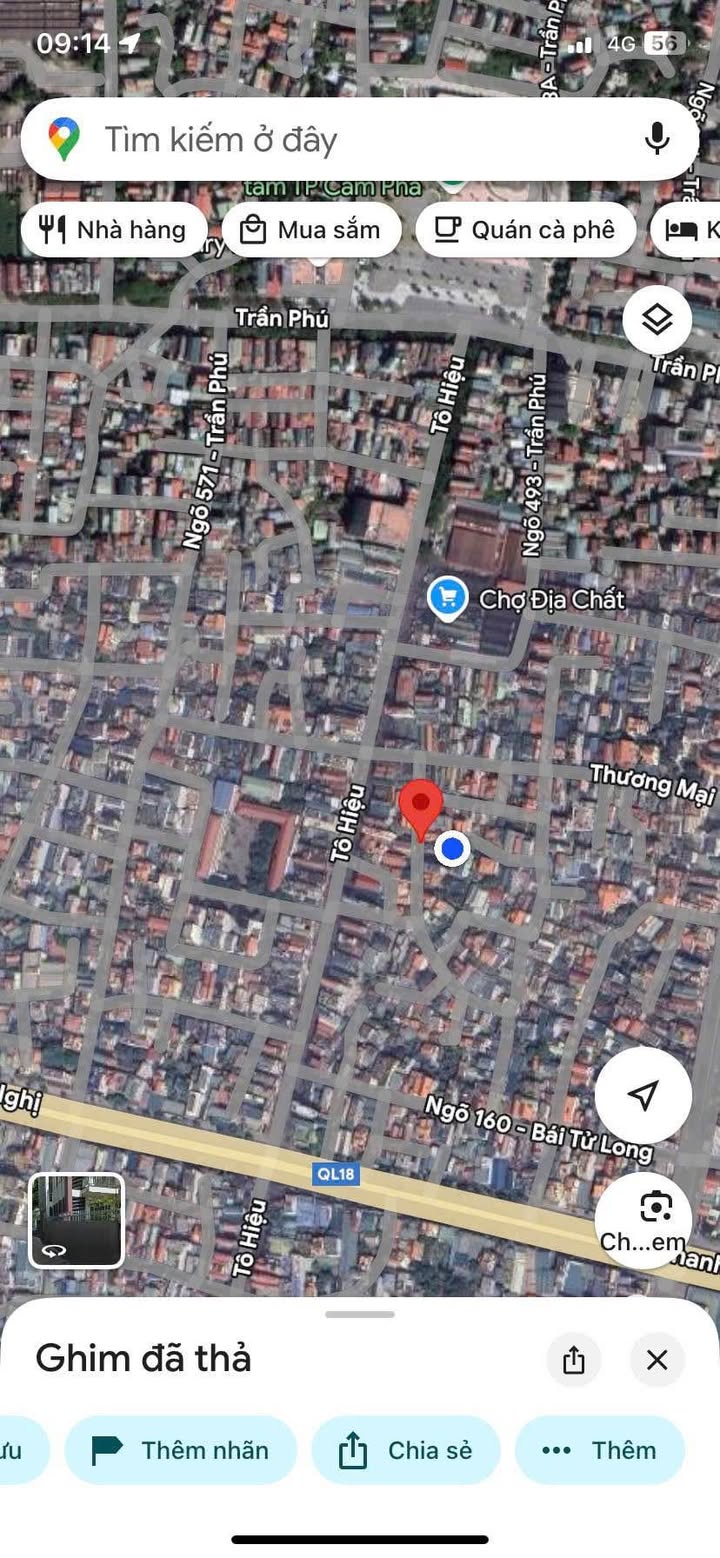
Task: Open the map layers button
Action: (657, 320)
